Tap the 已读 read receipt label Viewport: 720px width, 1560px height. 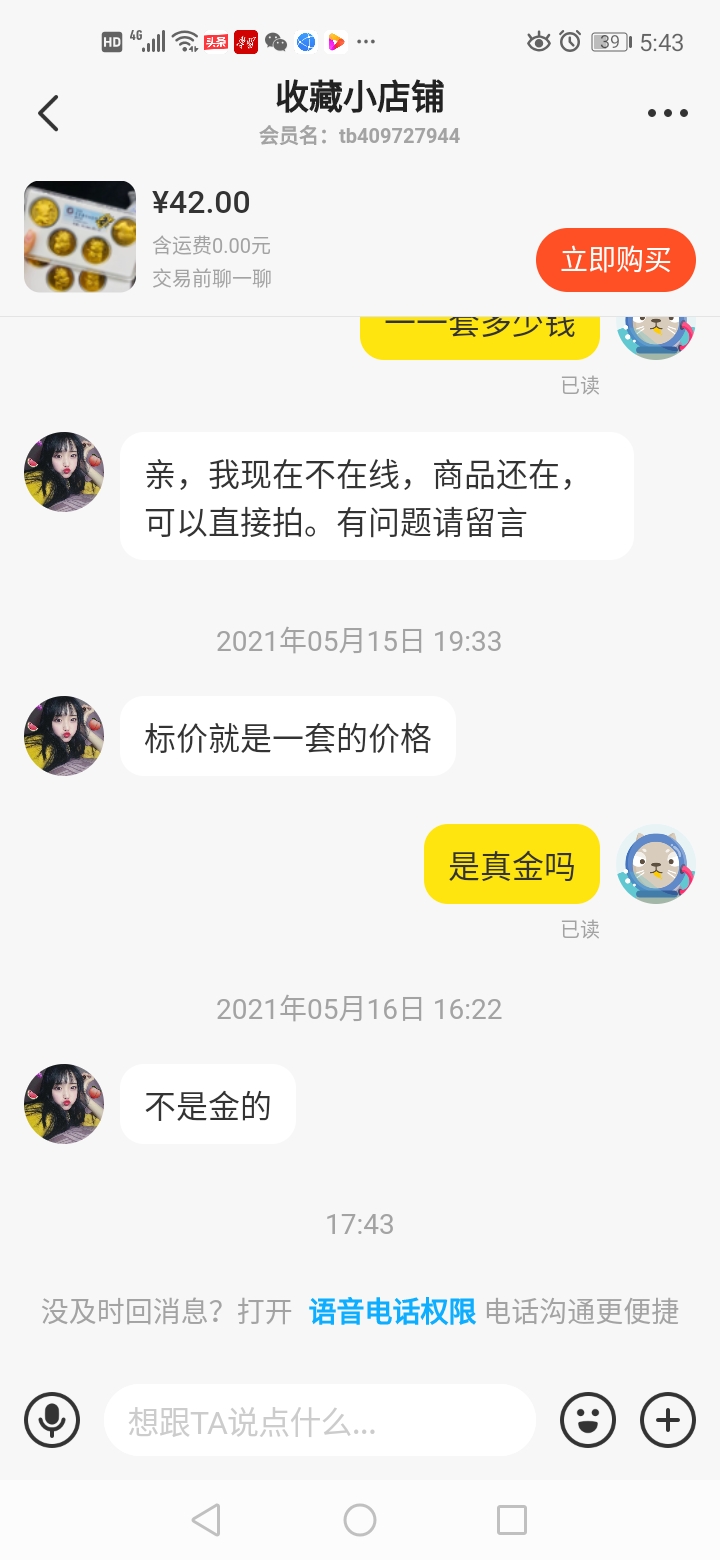pyautogui.click(x=584, y=929)
